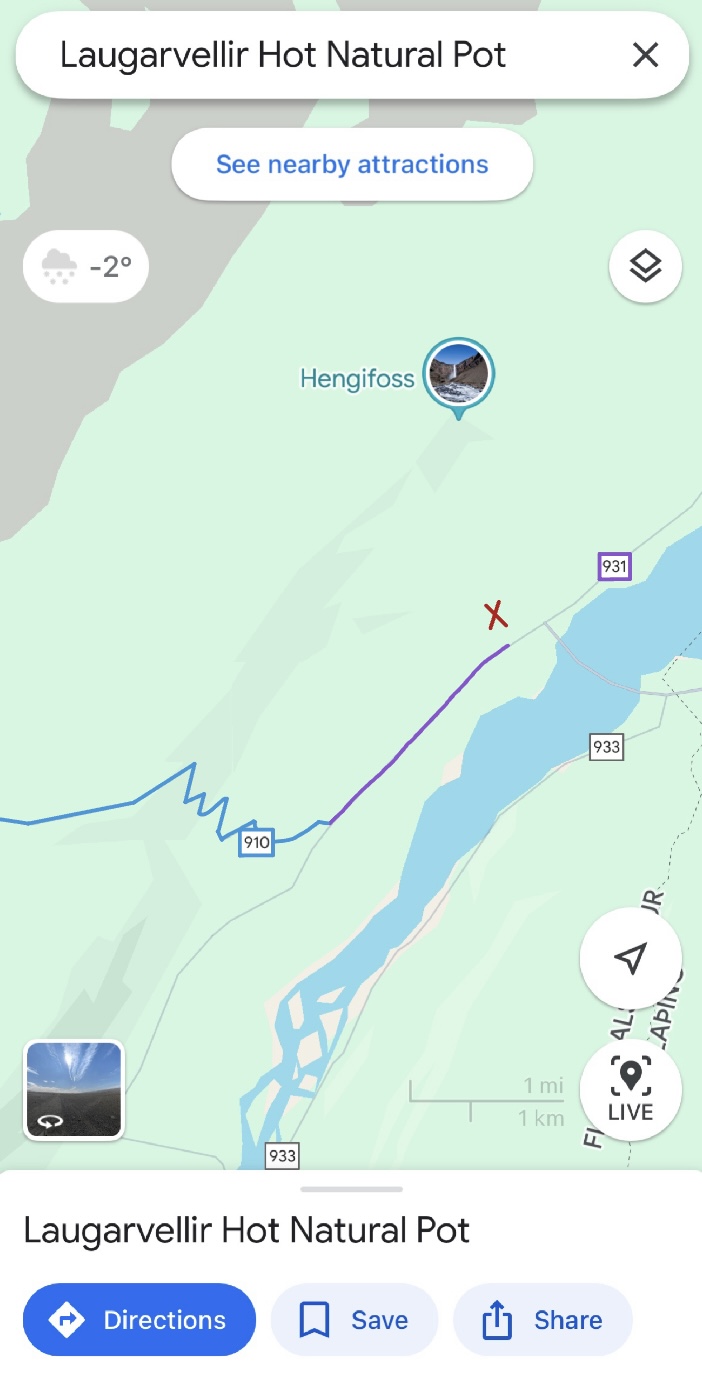Center map on my location

coord(630,958)
